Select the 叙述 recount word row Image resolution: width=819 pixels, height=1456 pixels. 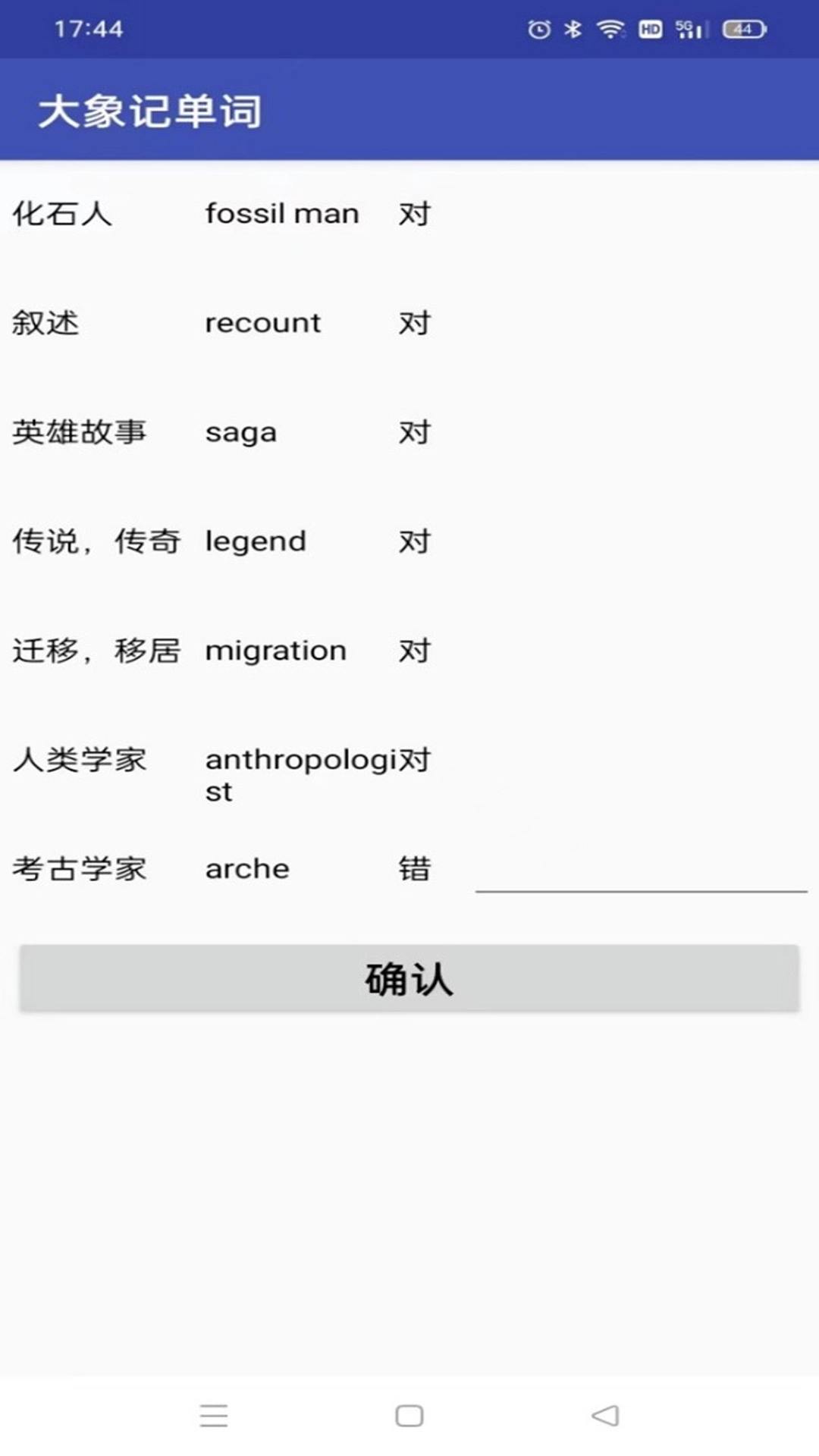point(262,324)
